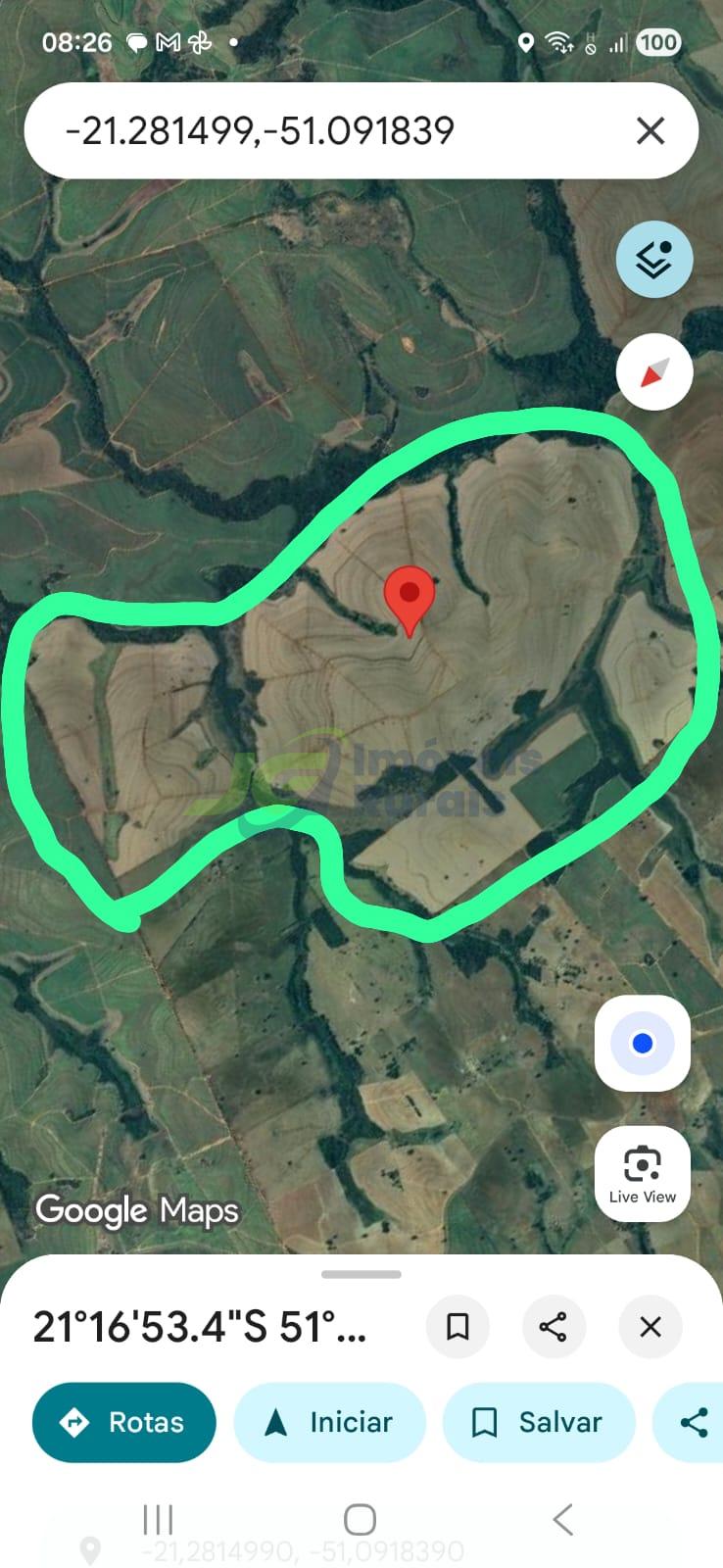Go back using system back button
Viewport: 723px width, 1568px height.
pyautogui.click(x=562, y=1520)
